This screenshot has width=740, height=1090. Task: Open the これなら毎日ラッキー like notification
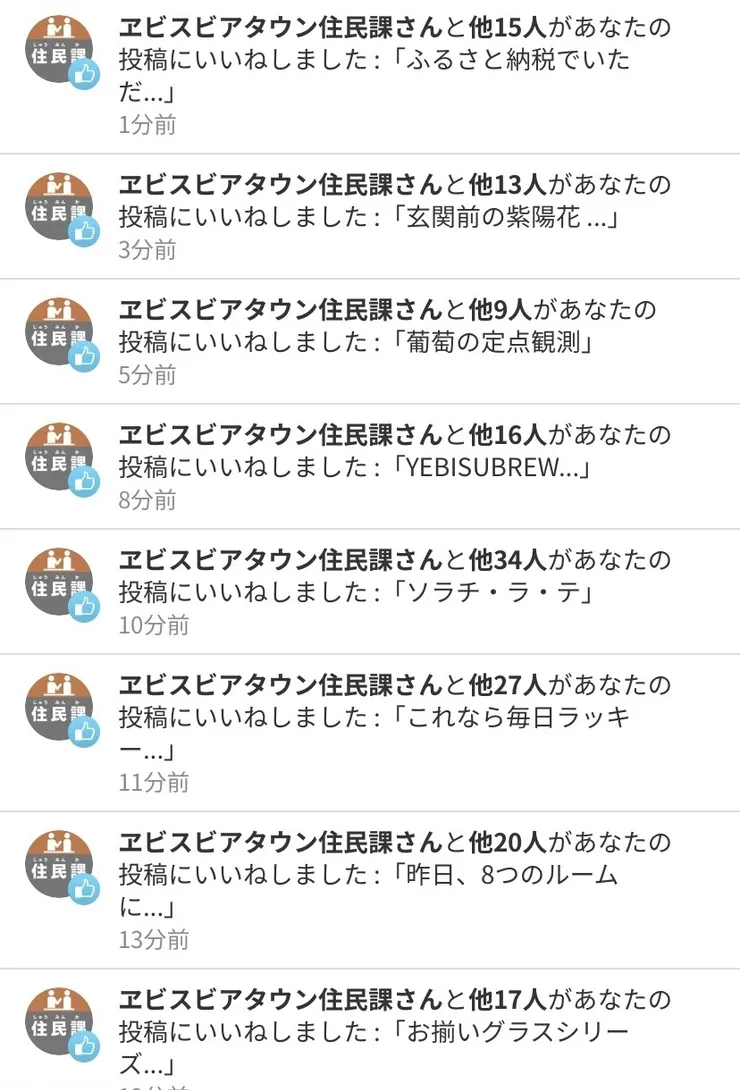coord(394,718)
